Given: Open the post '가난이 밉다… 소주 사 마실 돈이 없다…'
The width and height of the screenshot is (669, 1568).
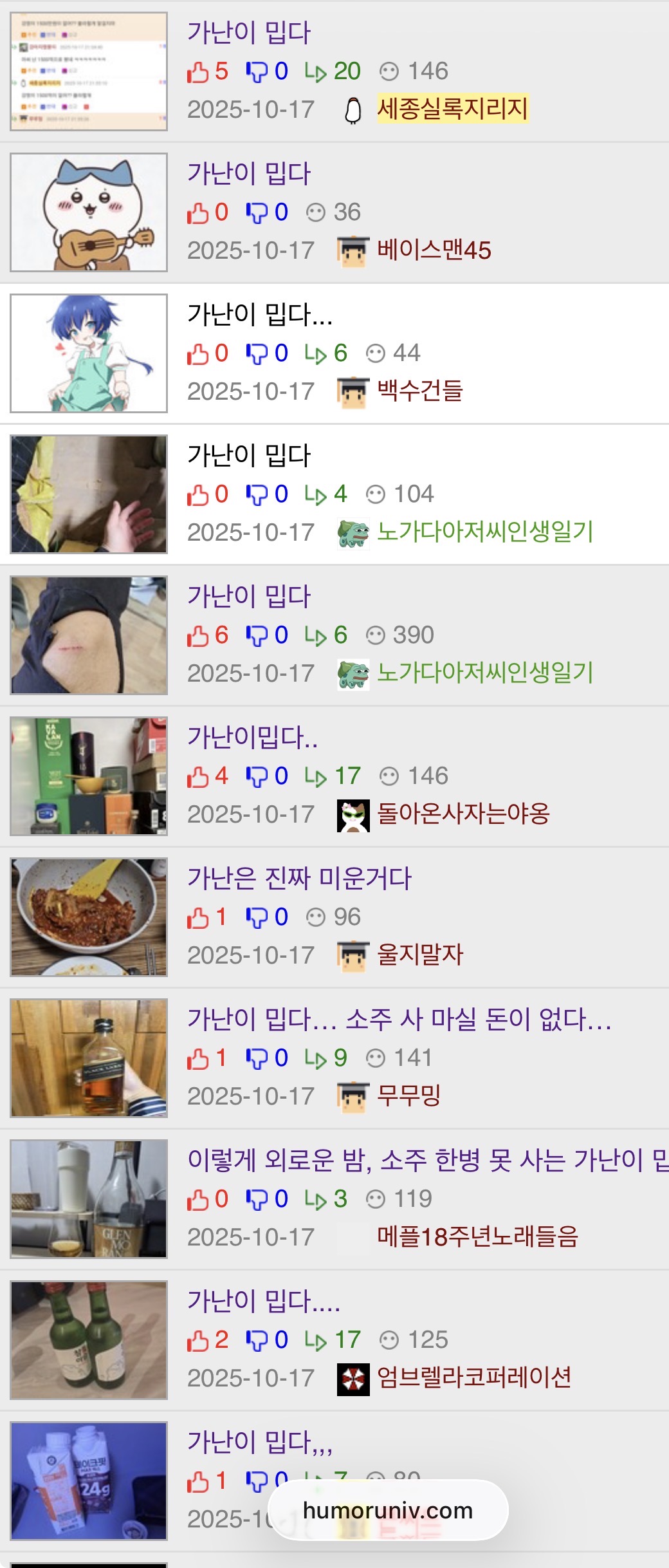Looking at the screenshot, I should pos(399,1020).
